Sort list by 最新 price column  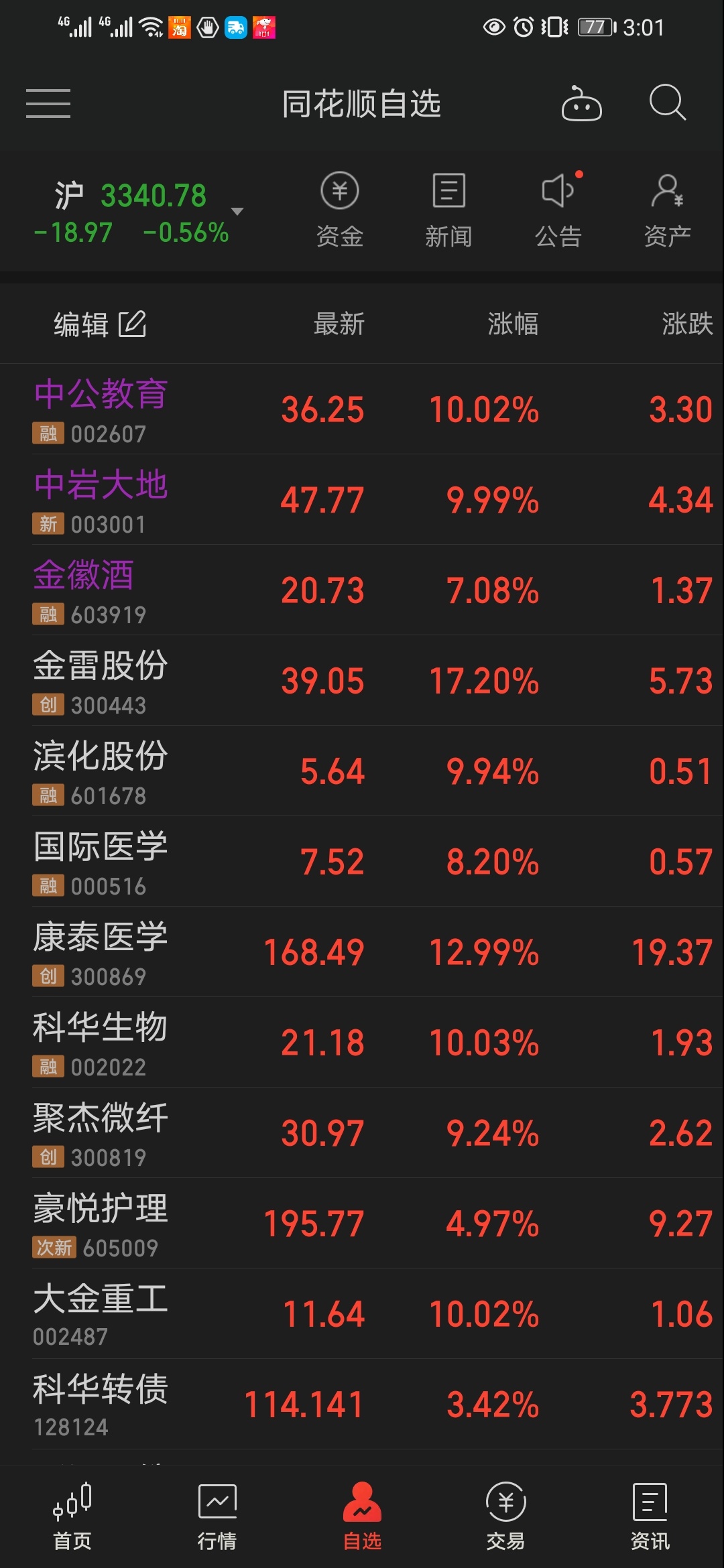click(339, 324)
